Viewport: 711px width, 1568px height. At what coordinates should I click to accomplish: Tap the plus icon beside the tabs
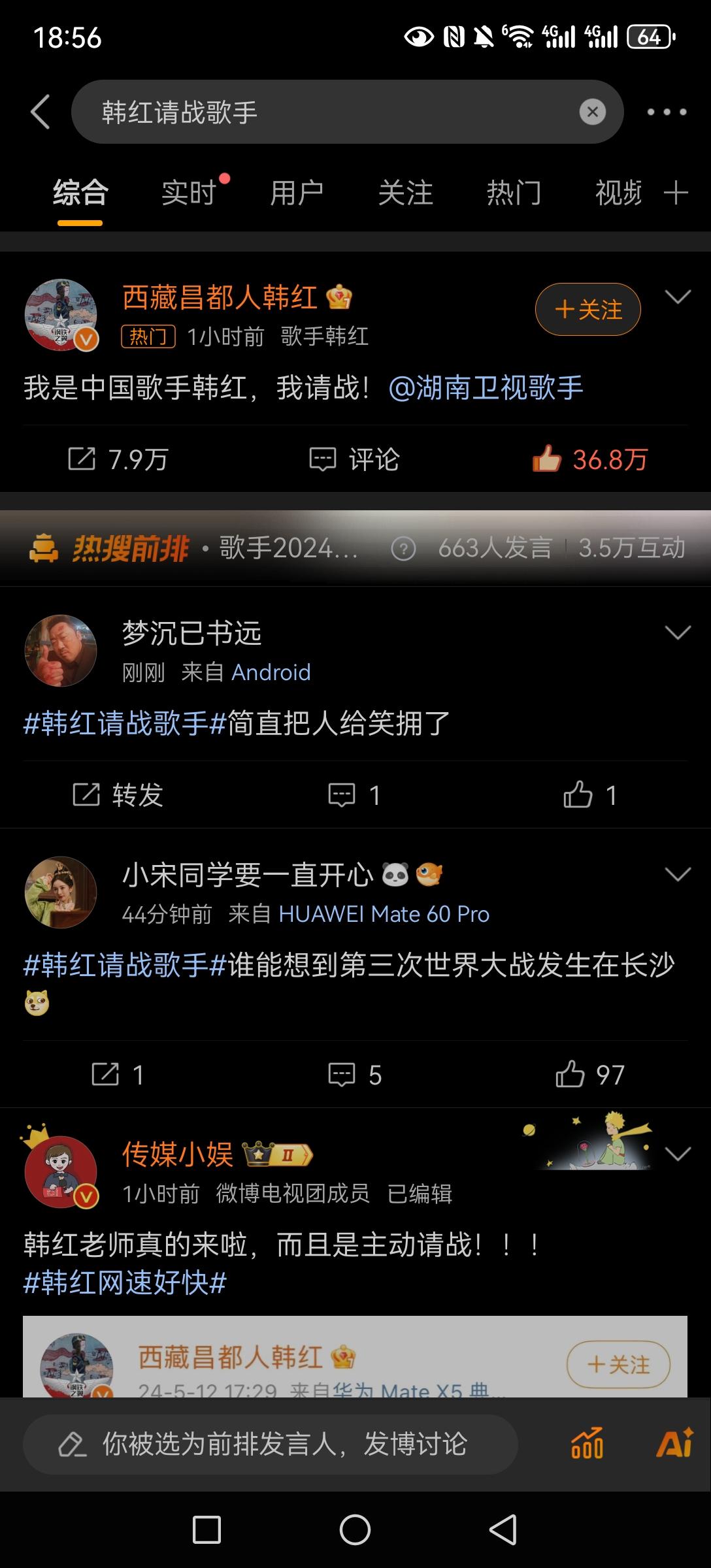676,193
